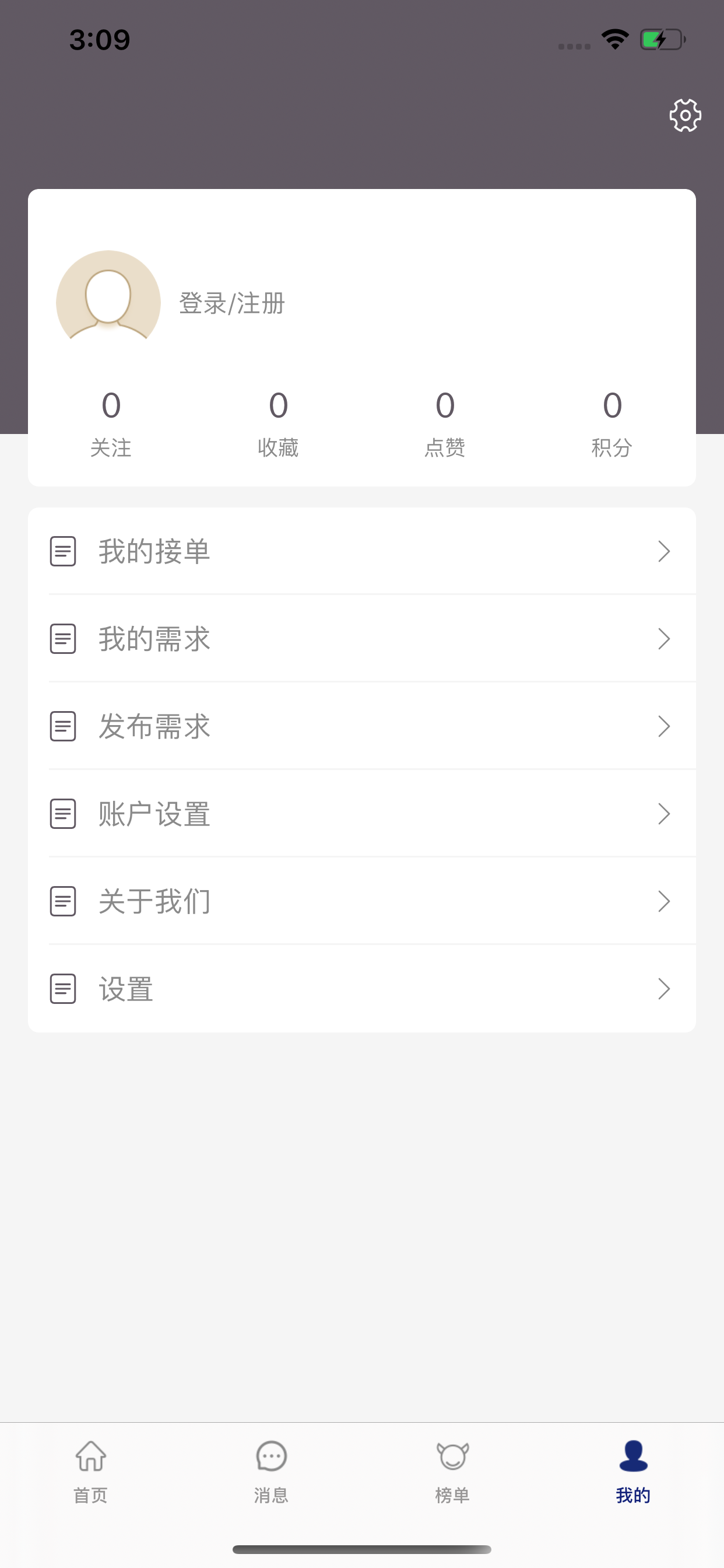Open the 关于我们 row

pyautogui.click(x=361, y=901)
